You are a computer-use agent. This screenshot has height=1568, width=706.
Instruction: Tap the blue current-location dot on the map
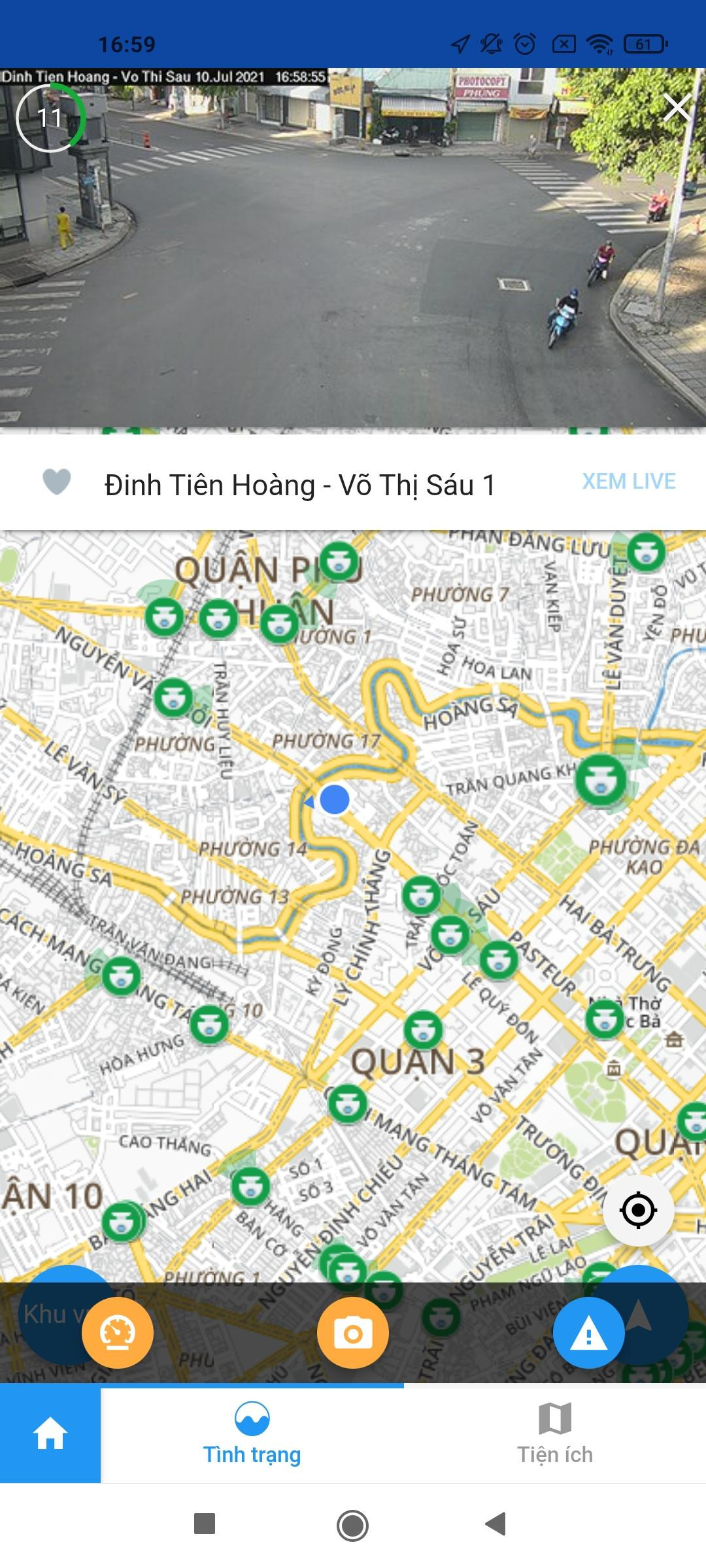point(335,798)
